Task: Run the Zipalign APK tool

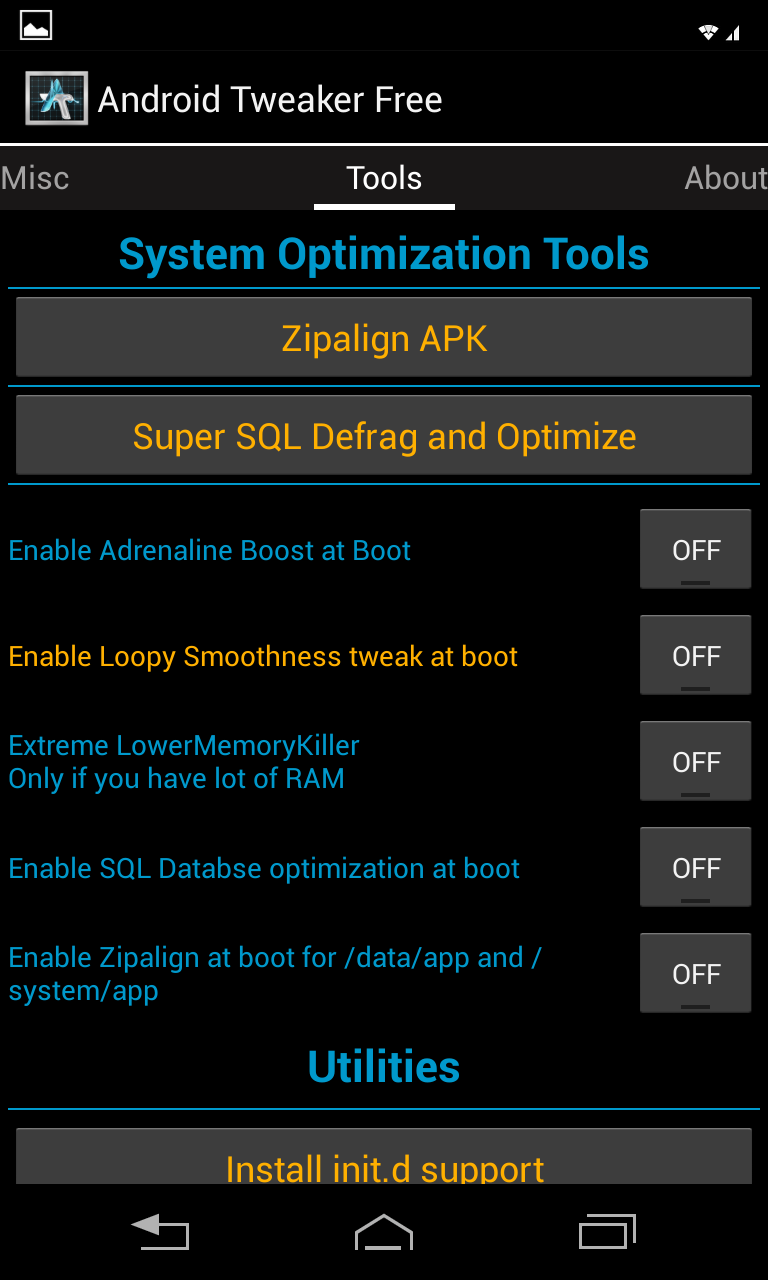Action: tap(384, 338)
